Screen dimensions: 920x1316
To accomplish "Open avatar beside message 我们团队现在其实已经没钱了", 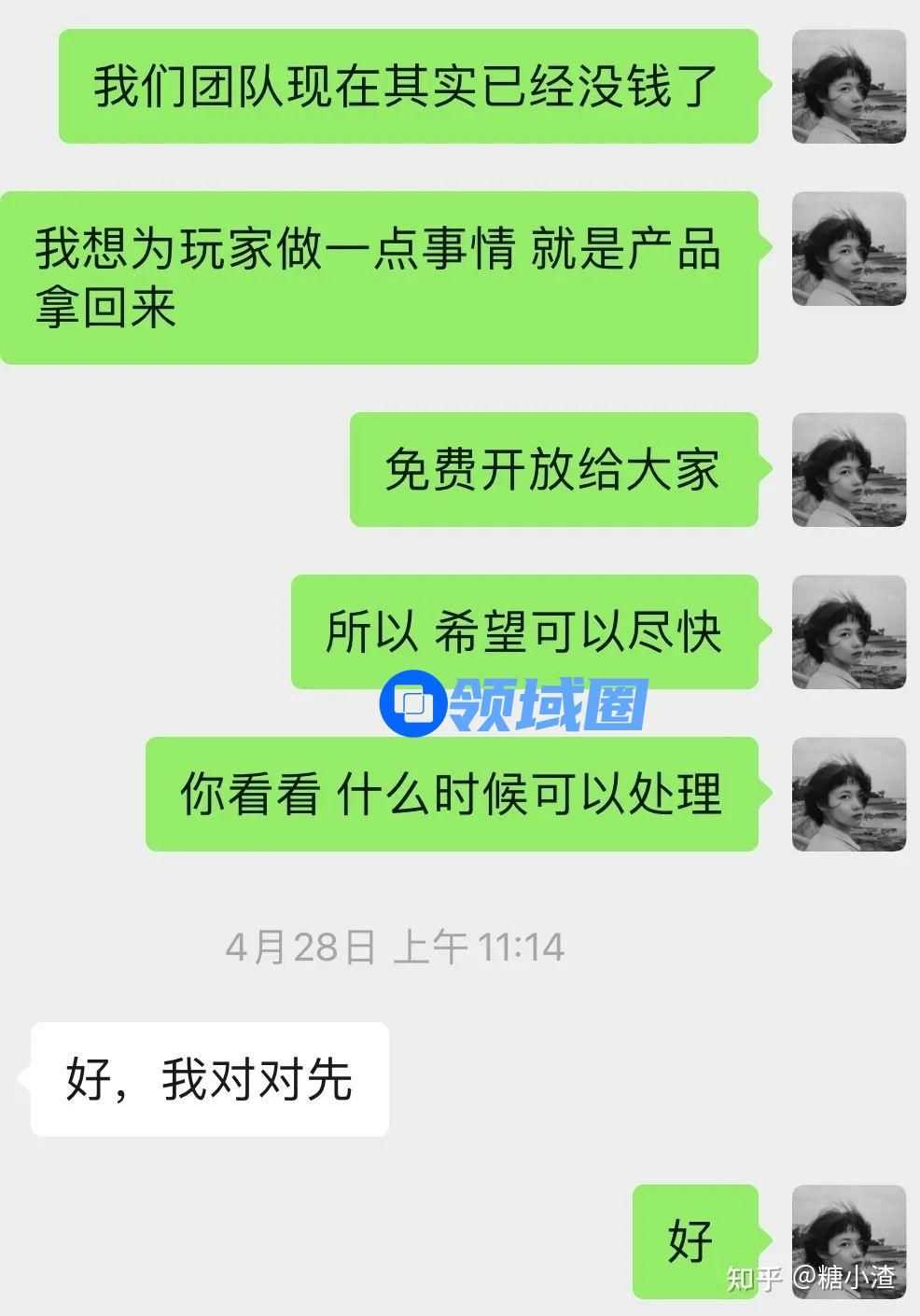I will [848, 87].
